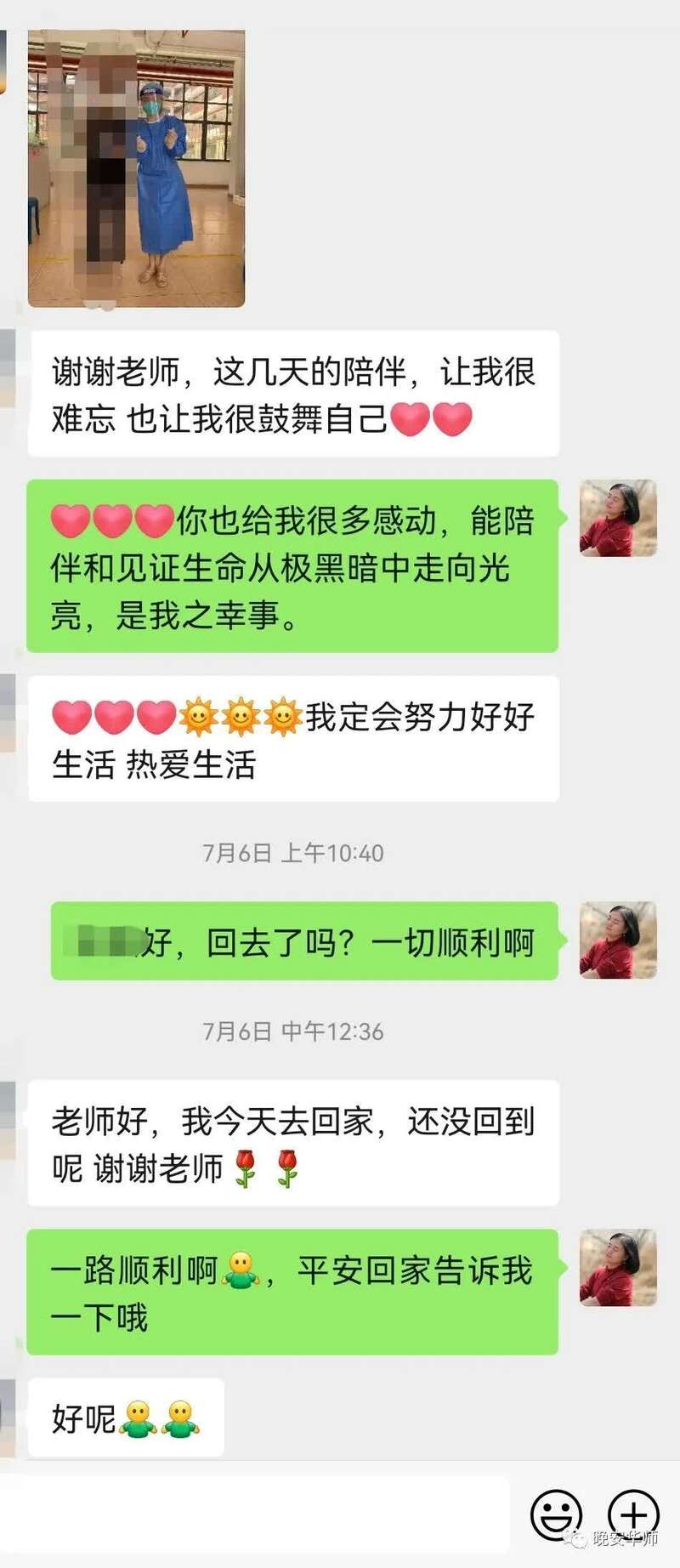This screenshot has width=680, height=1568.
Task: Tap the message text input field
Action: [x=255, y=1514]
